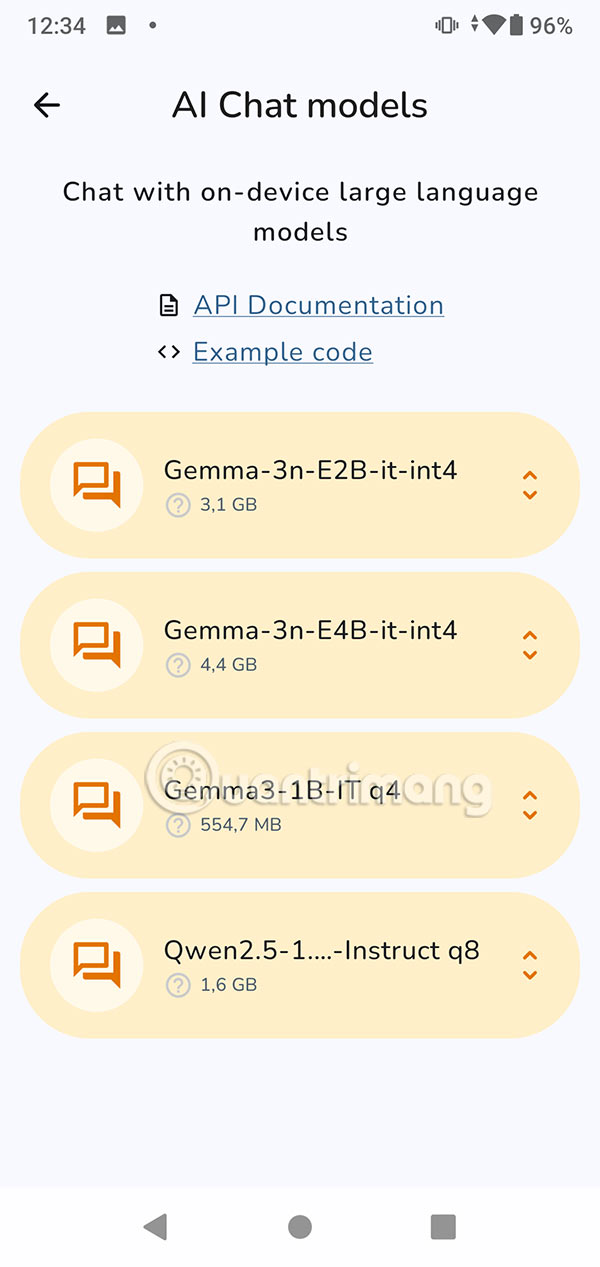Show size help for the 1,6 GB model

coord(178,985)
